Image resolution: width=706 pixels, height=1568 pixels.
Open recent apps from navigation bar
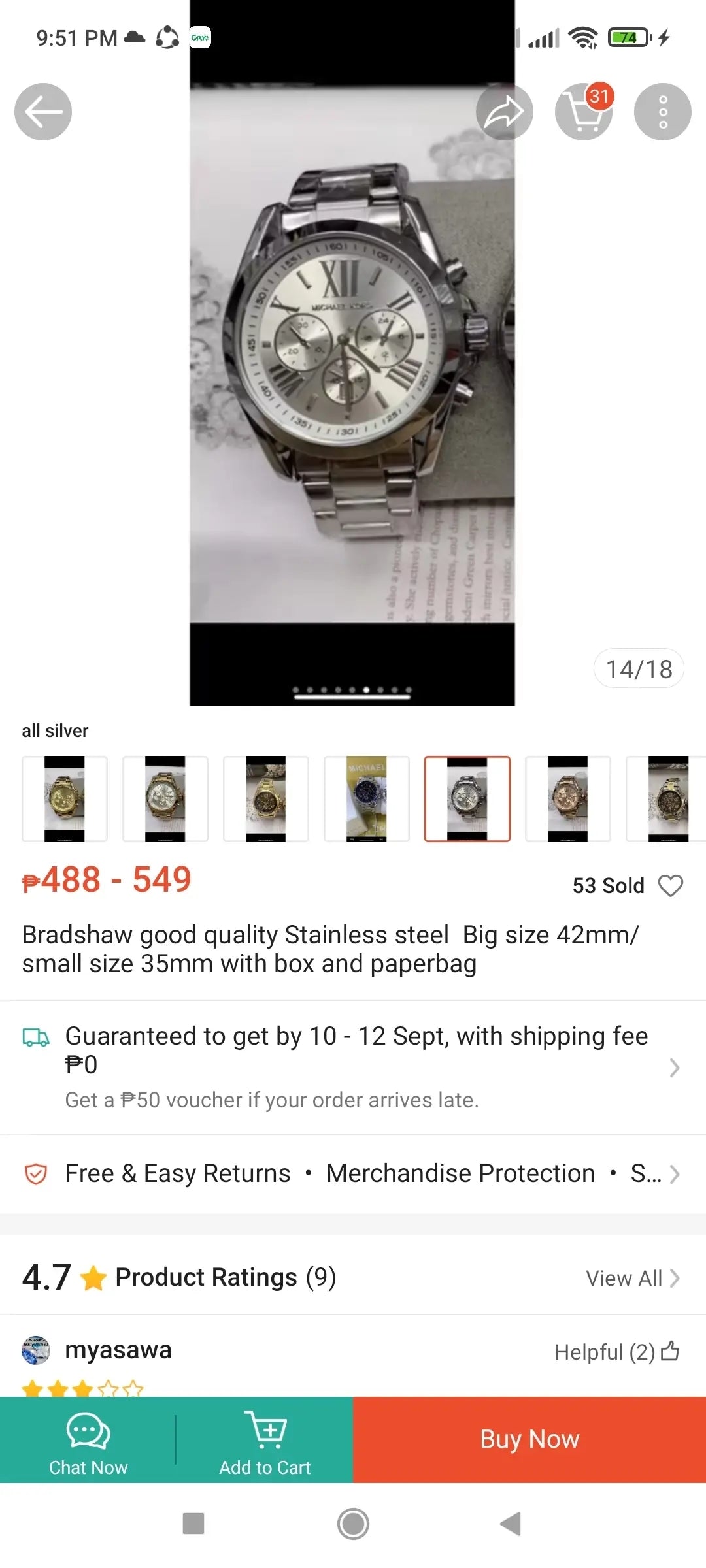pyautogui.click(x=193, y=1524)
